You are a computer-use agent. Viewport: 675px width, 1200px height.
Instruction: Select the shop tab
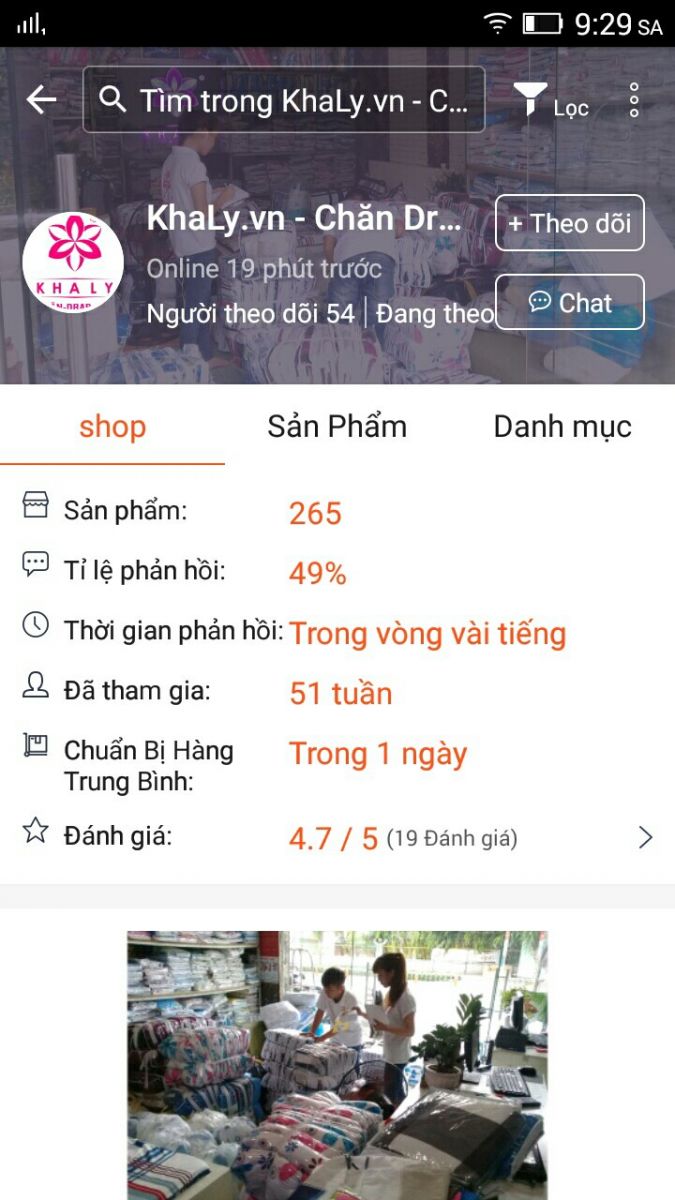point(112,427)
